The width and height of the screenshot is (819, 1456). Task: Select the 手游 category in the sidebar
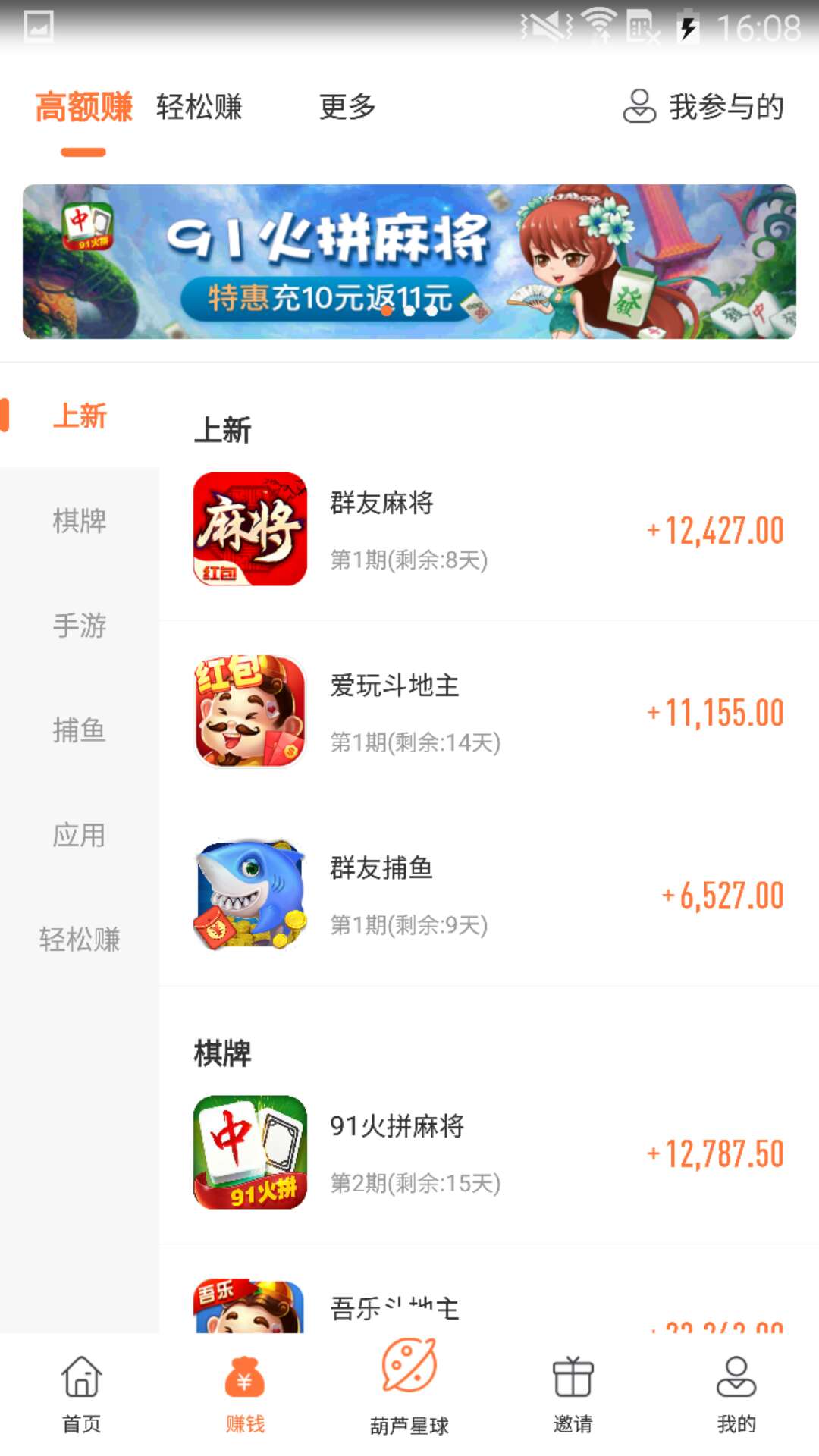point(80,626)
